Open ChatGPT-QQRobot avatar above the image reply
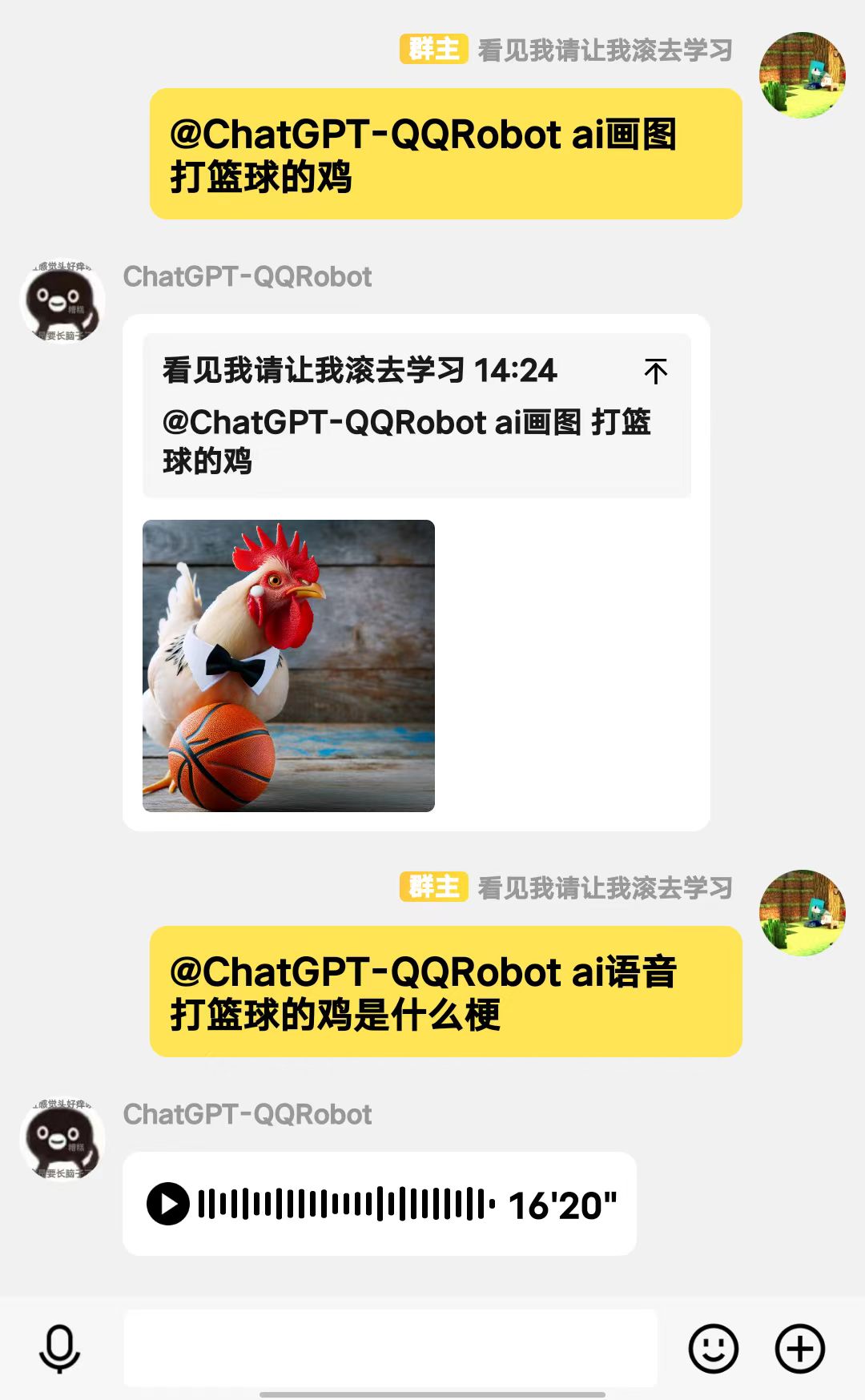865x1400 pixels. 62,300
